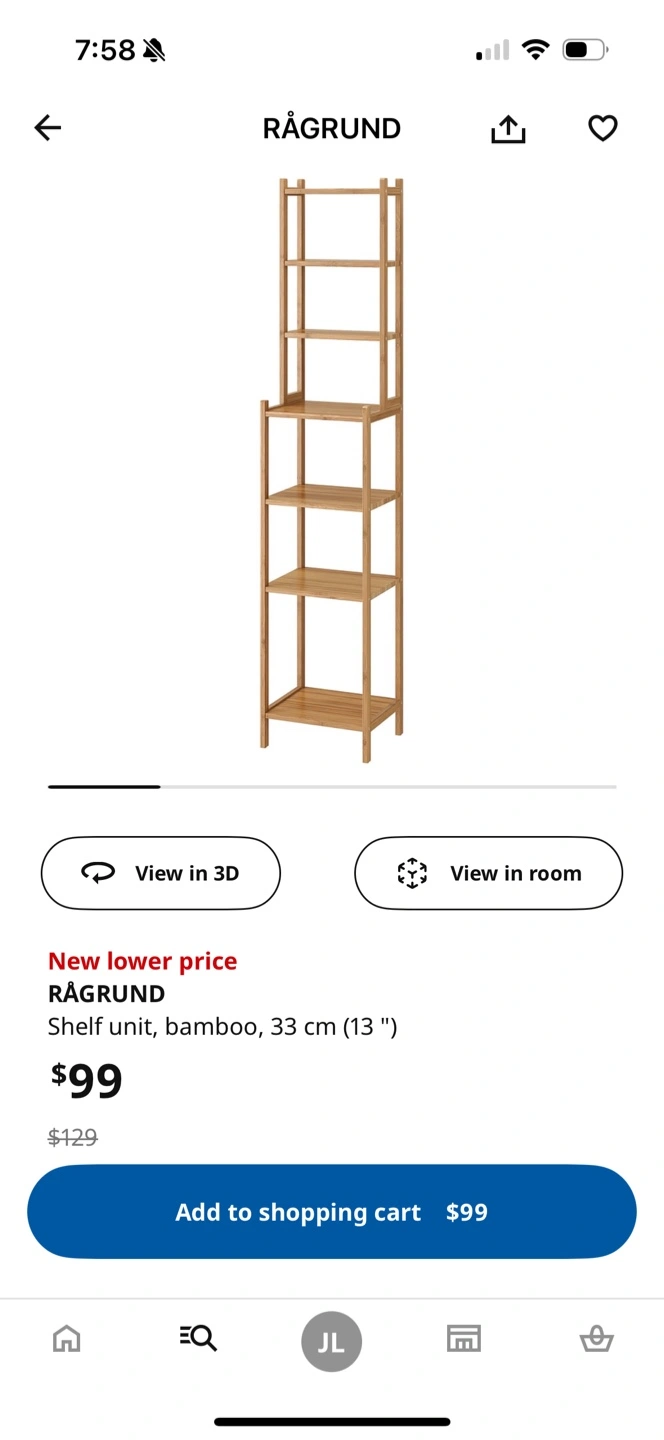Add RÅGRUND to favorites with heart
Screen dimensions: 664x1440
click(602, 128)
